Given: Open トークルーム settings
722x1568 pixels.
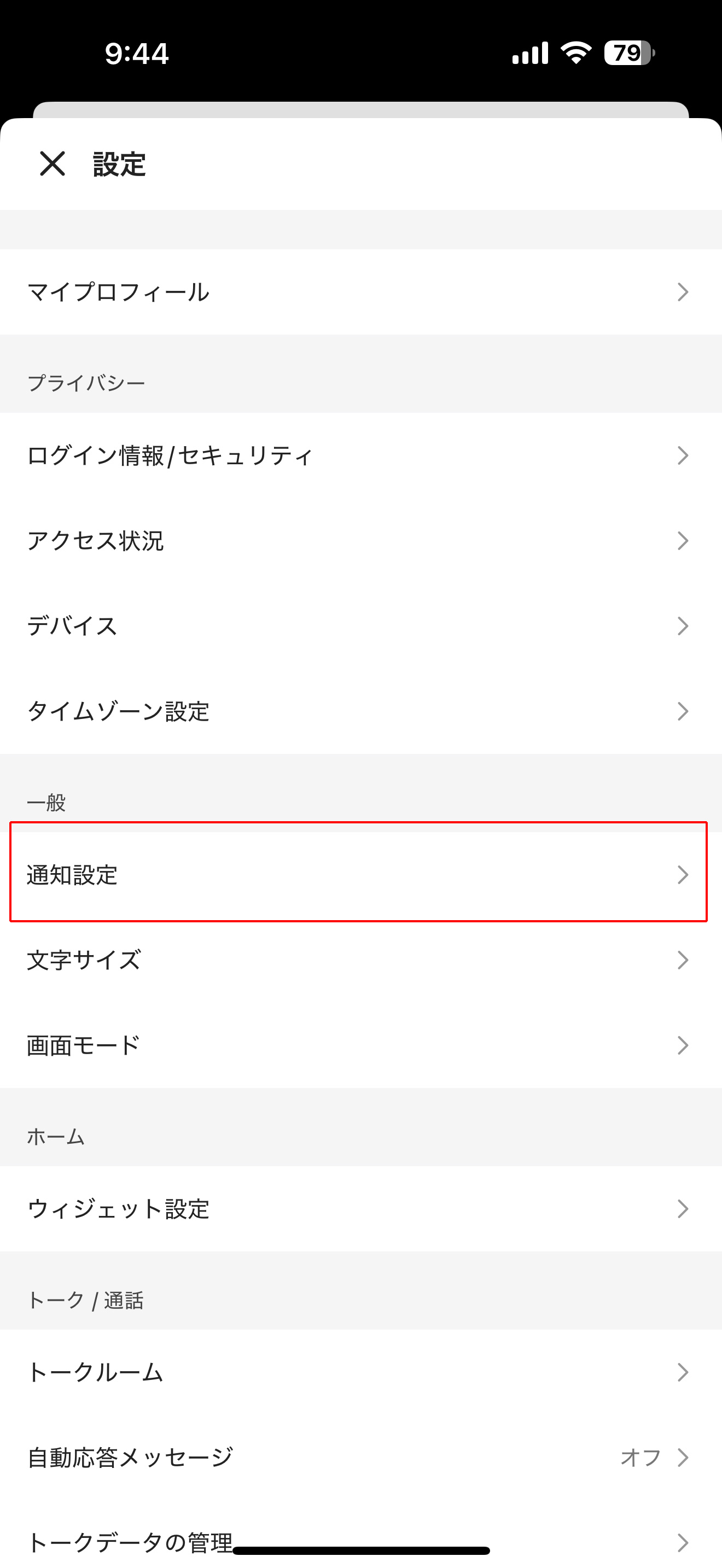Looking at the screenshot, I should pyautogui.click(x=360, y=1372).
